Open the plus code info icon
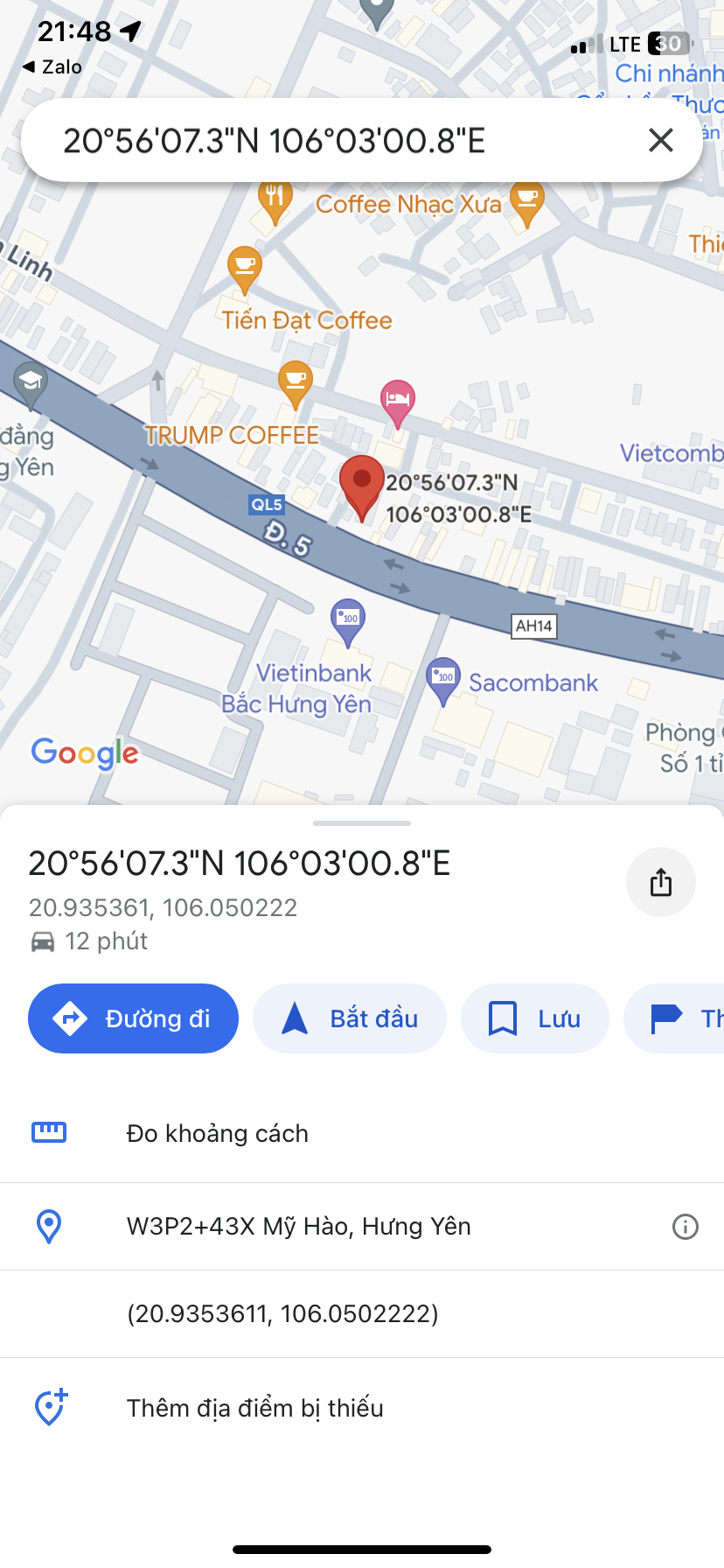The height and width of the screenshot is (1568, 724). point(686,1227)
